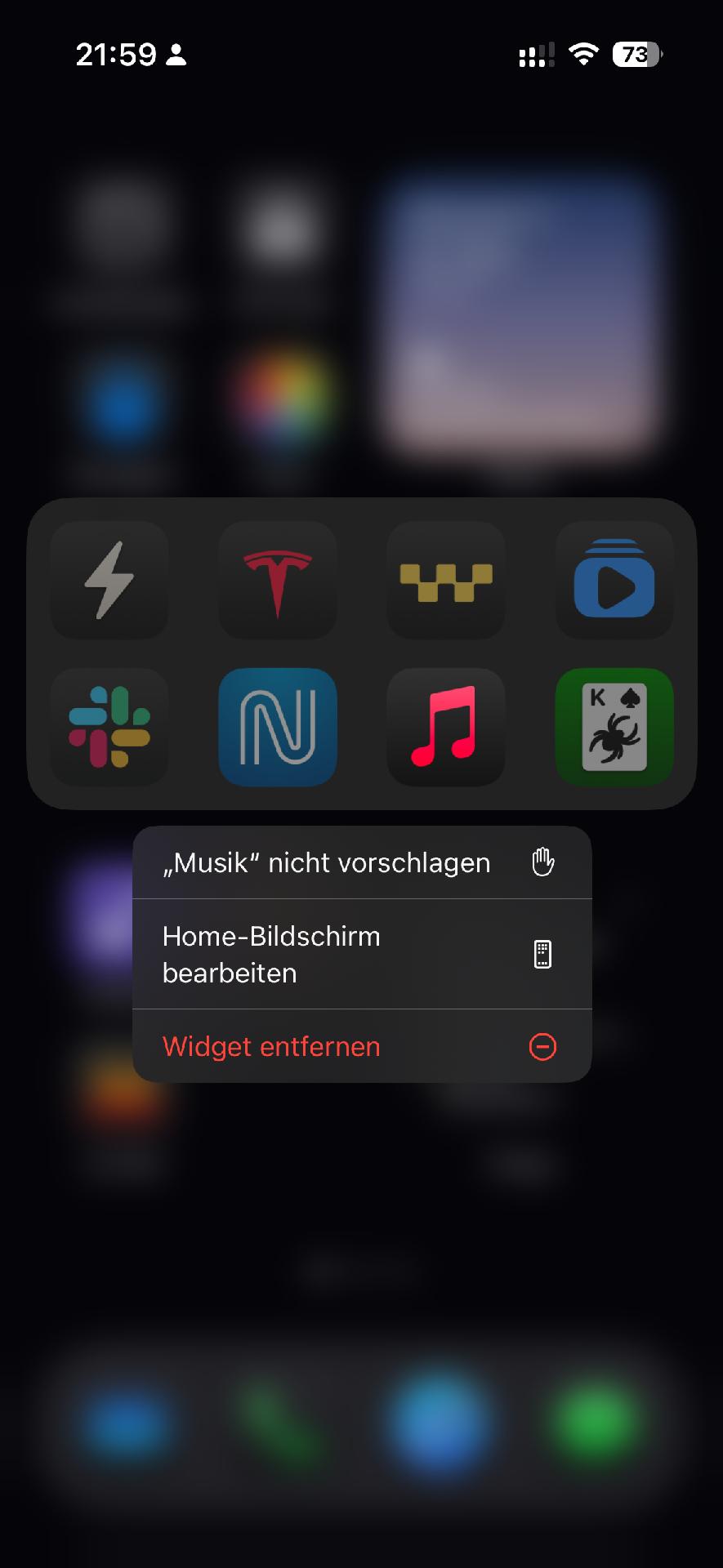Launch the Music app
This screenshot has height=1568, width=723.
[x=446, y=728]
